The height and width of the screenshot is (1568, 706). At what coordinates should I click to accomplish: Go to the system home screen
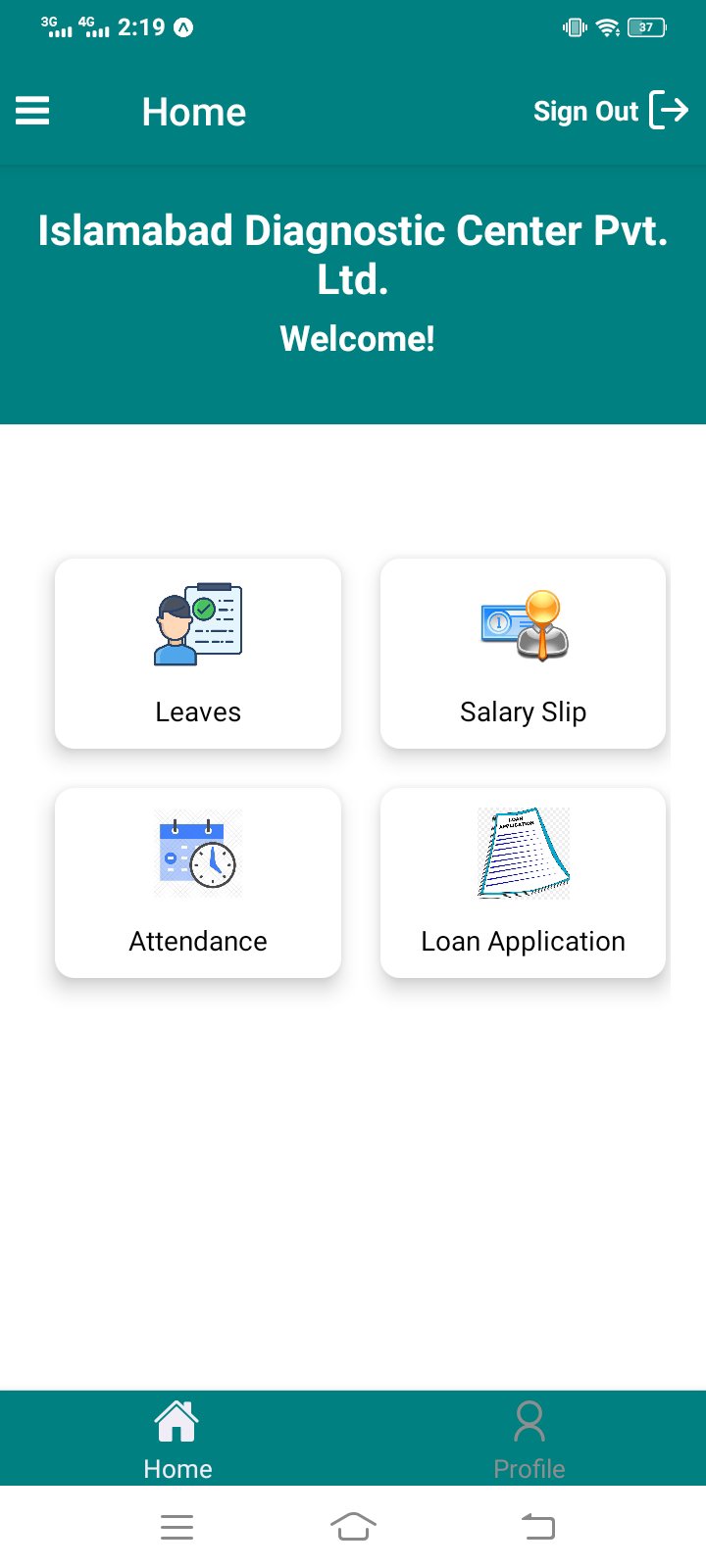(353, 1527)
